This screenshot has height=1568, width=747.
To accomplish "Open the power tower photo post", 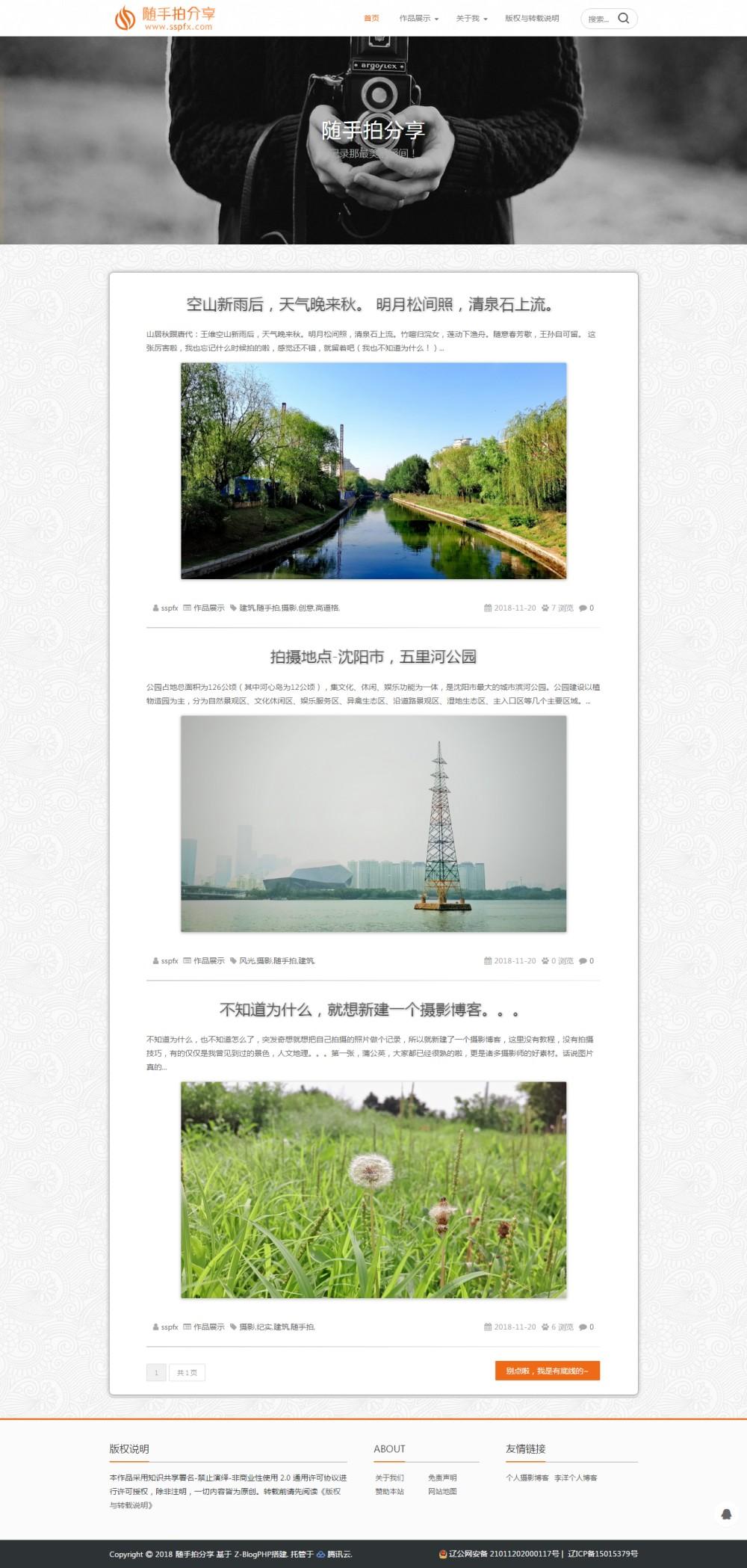I will click(x=373, y=824).
